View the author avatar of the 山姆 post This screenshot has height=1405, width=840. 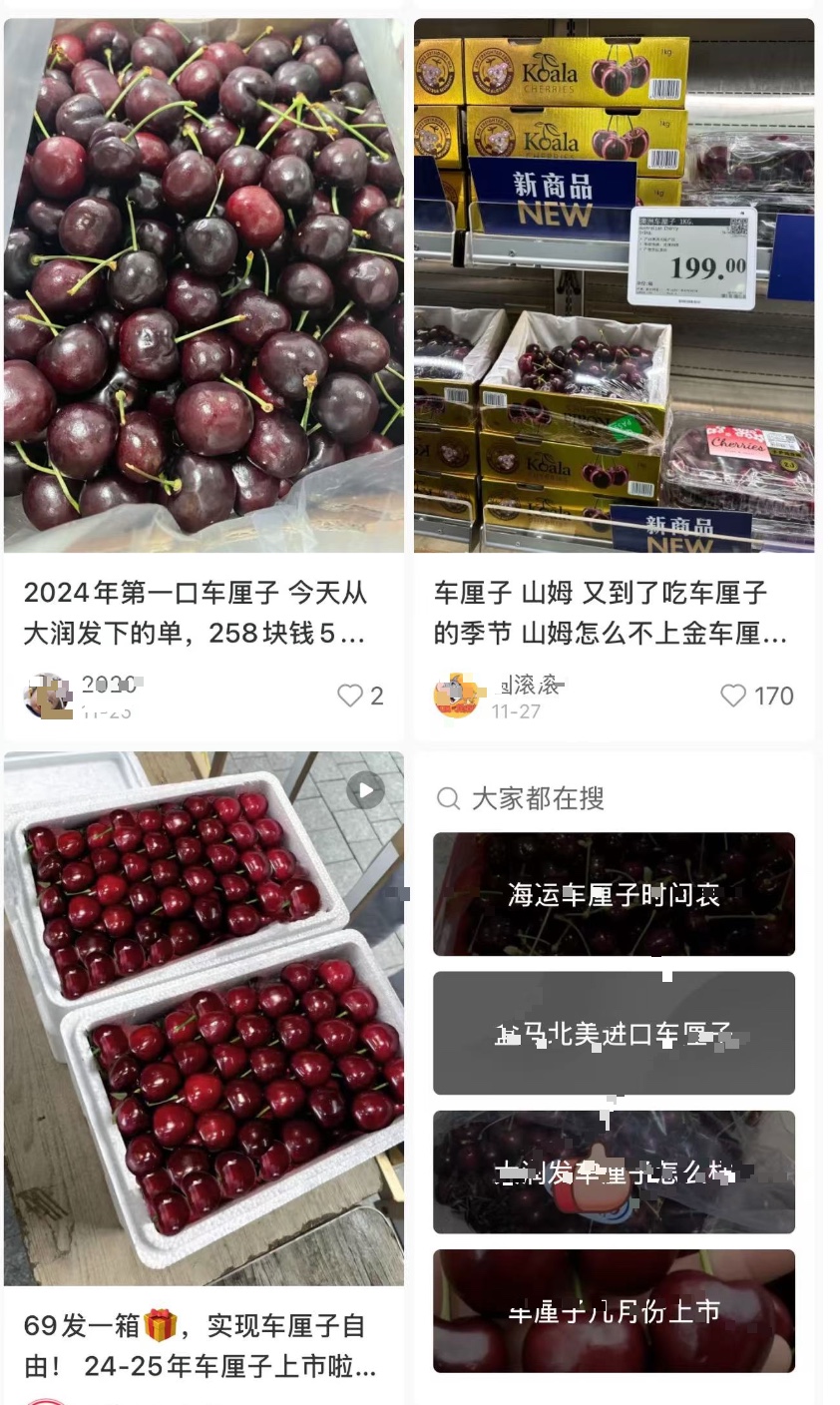pyautogui.click(x=457, y=696)
